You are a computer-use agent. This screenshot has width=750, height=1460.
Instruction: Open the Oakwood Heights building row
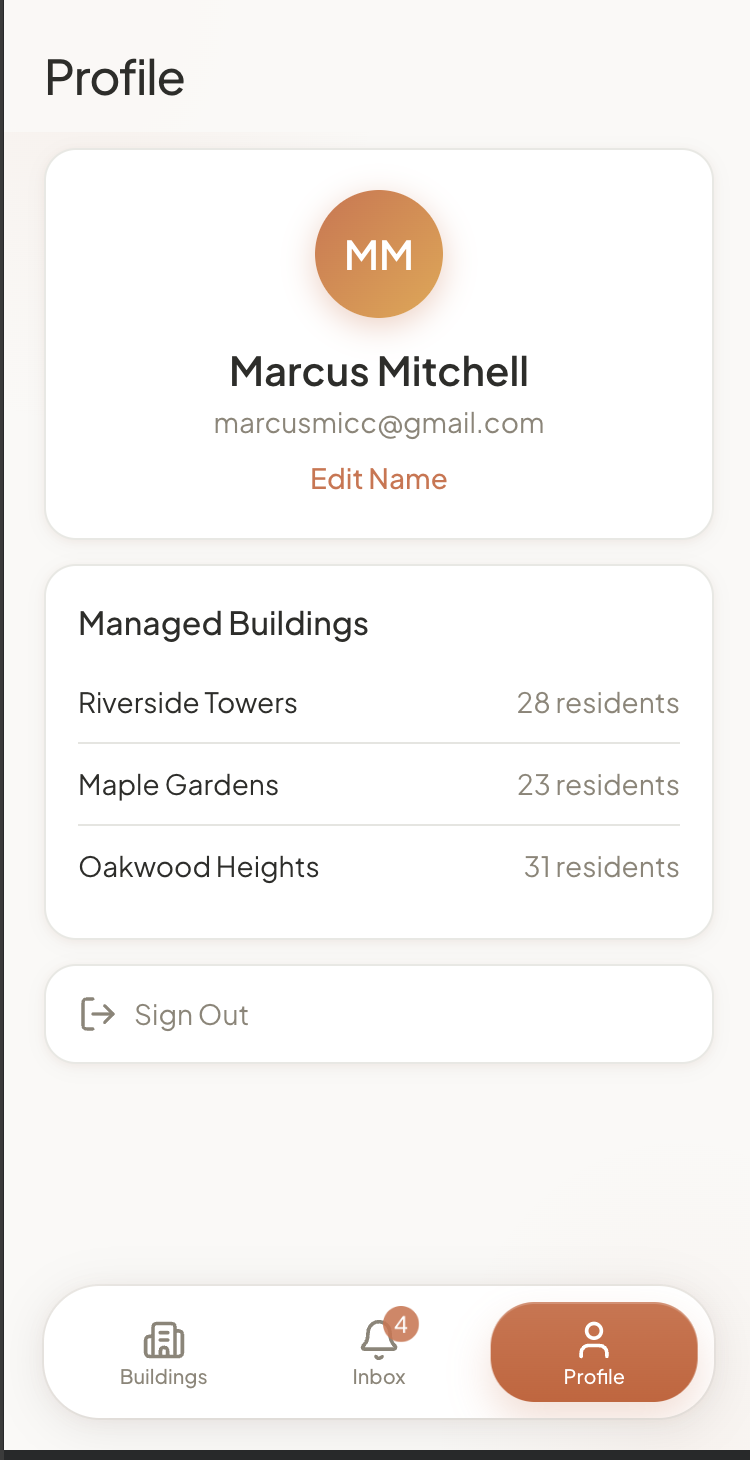click(x=379, y=867)
